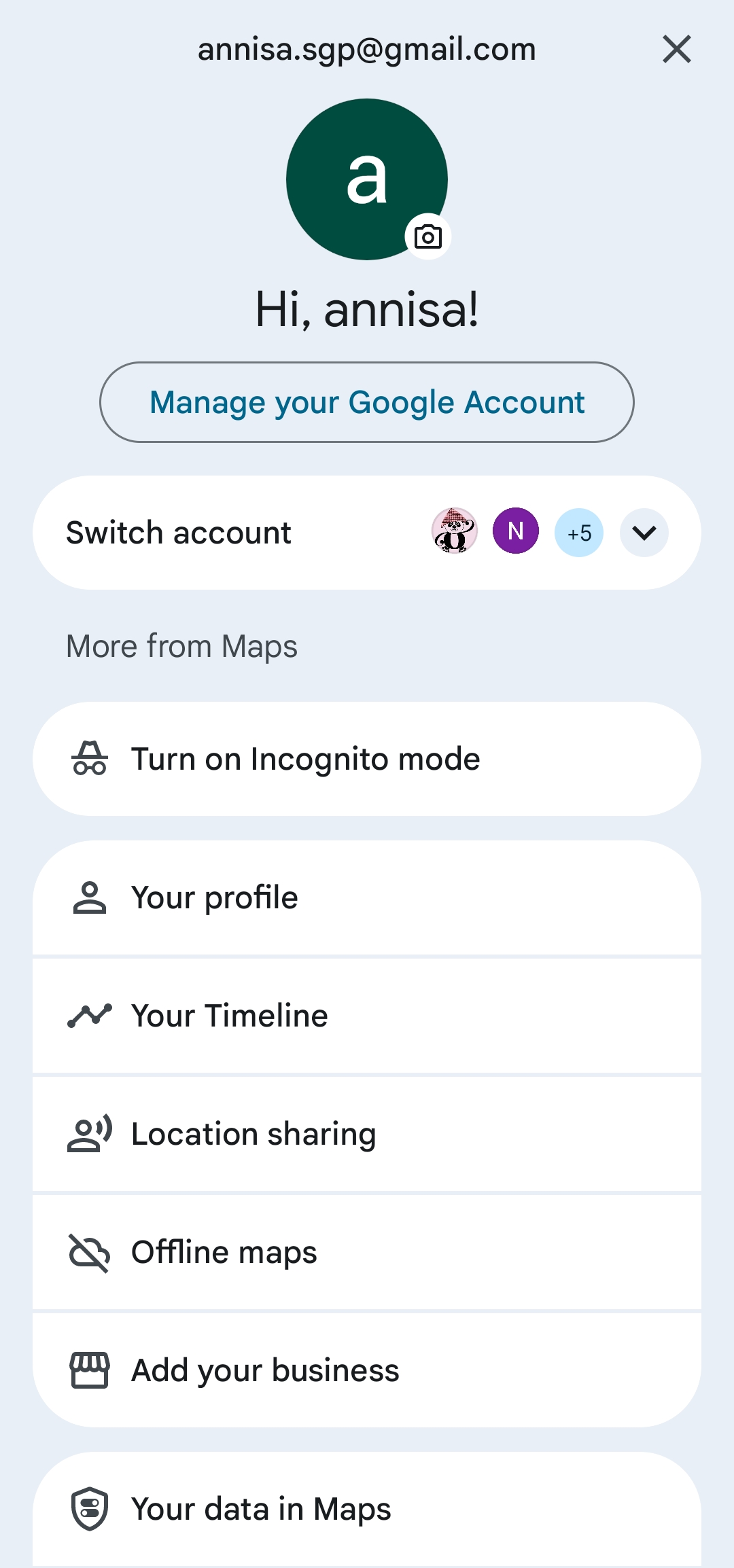Expand the Switch account chevron
The width and height of the screenshot is (734, 1568).
[x=644, y=533]
